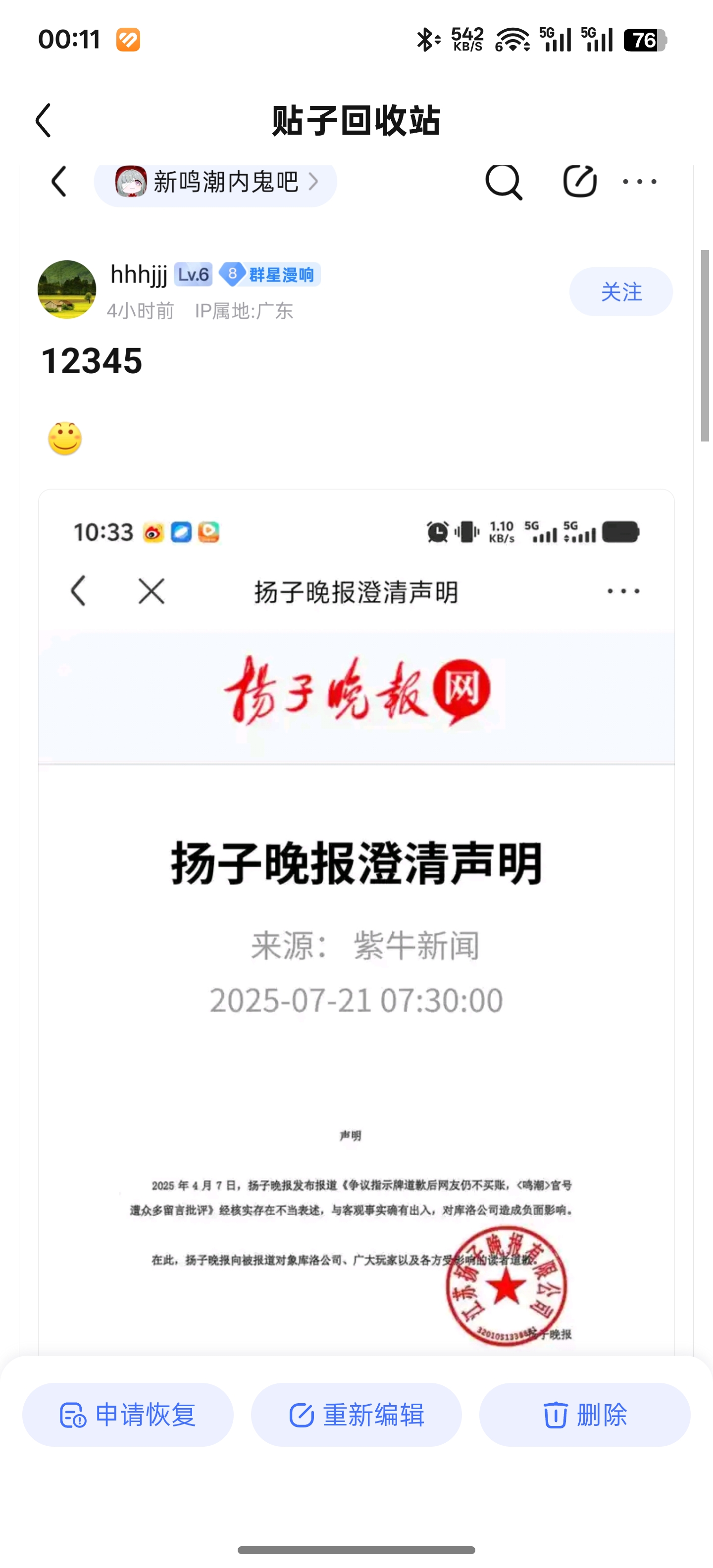Open search in the post header
Viewport: 713px width, 1568px height.
pos(504,181)
